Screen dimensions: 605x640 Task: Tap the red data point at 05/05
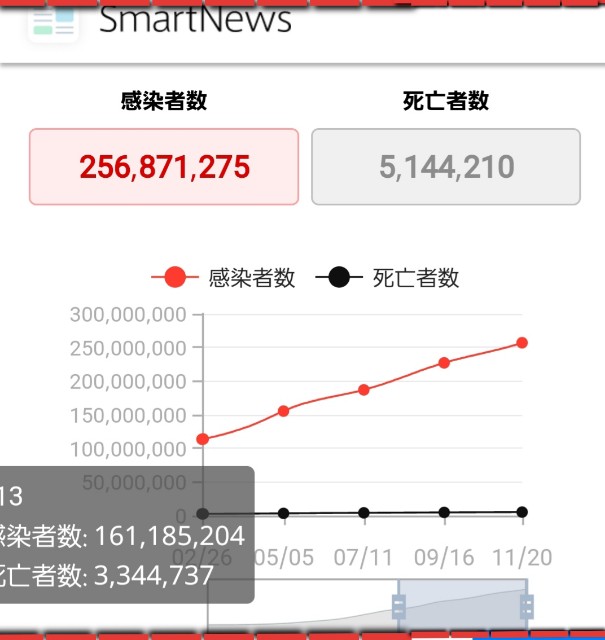point(284,411)
